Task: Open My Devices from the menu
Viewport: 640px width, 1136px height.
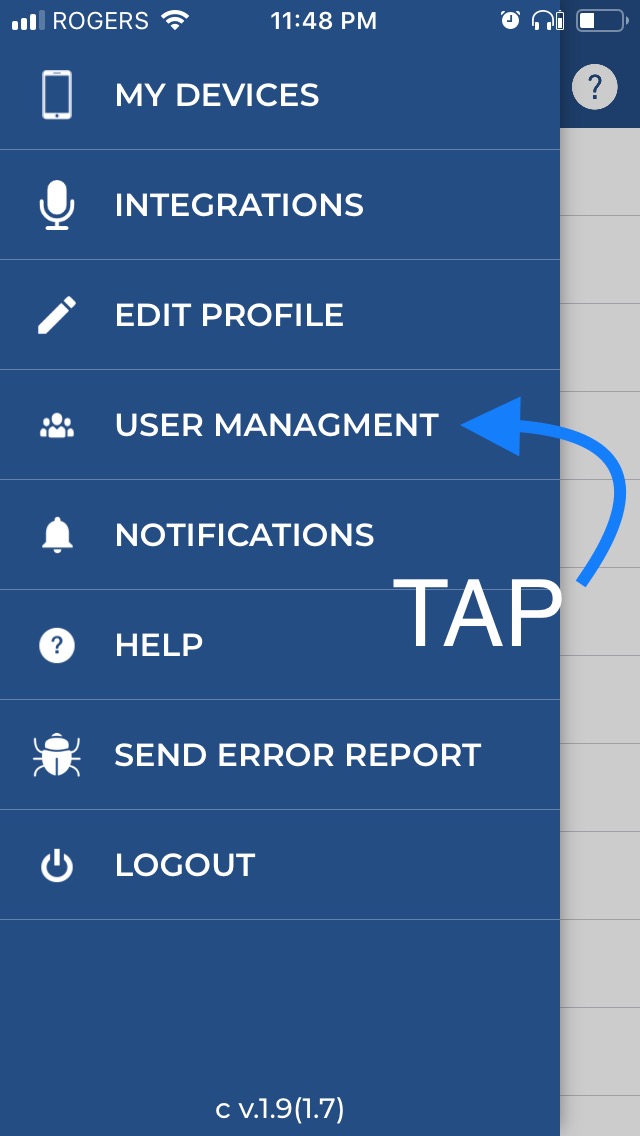Action: (217, 96)
